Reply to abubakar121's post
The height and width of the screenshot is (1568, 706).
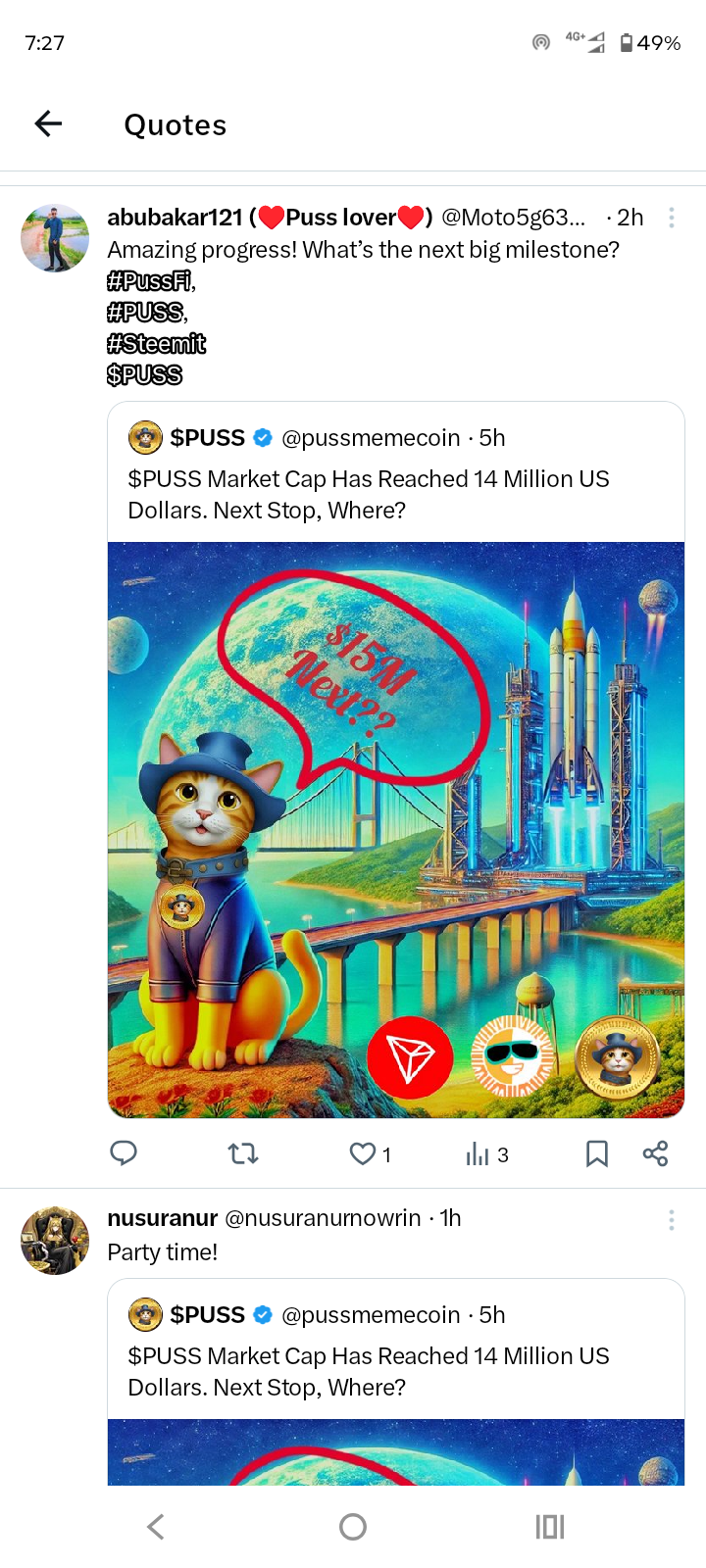(124, 1153)
